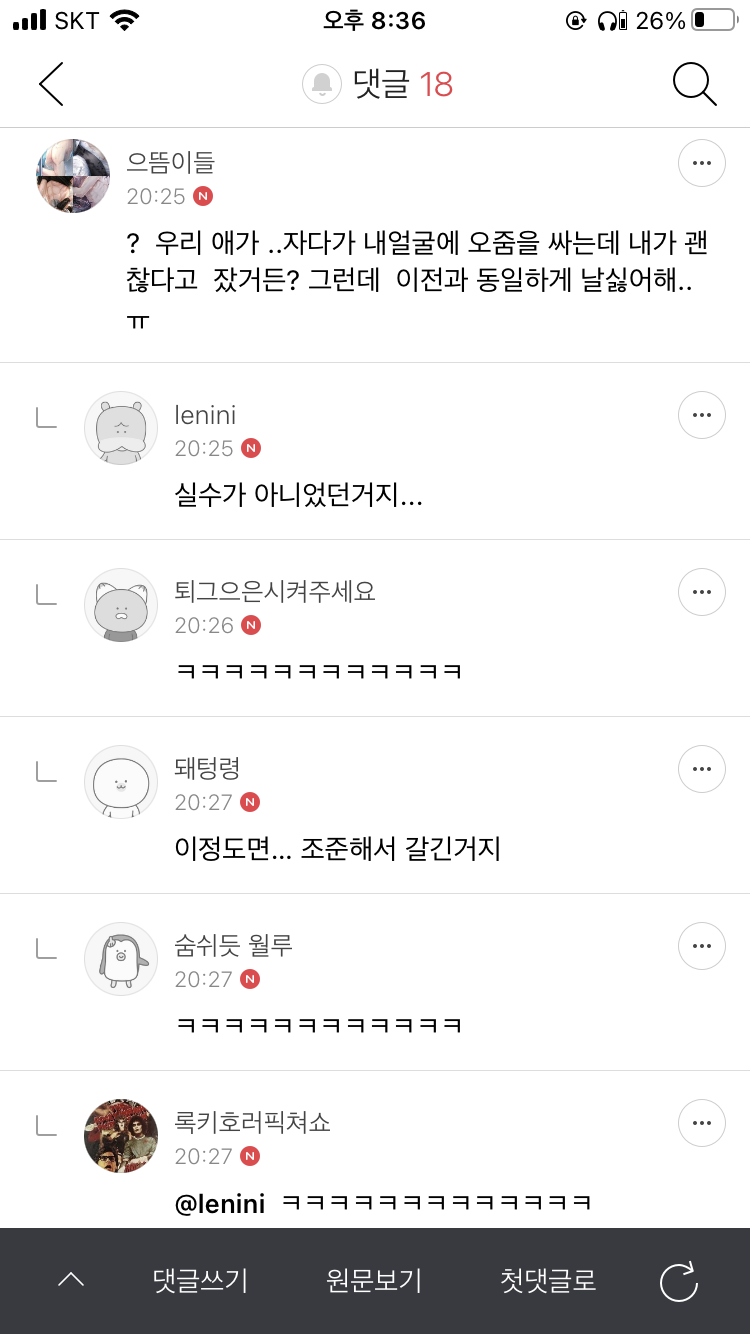Open options menu for 돼텅령's reply
This screenshot has width=750, height=1334.
(x=701, y=768)
